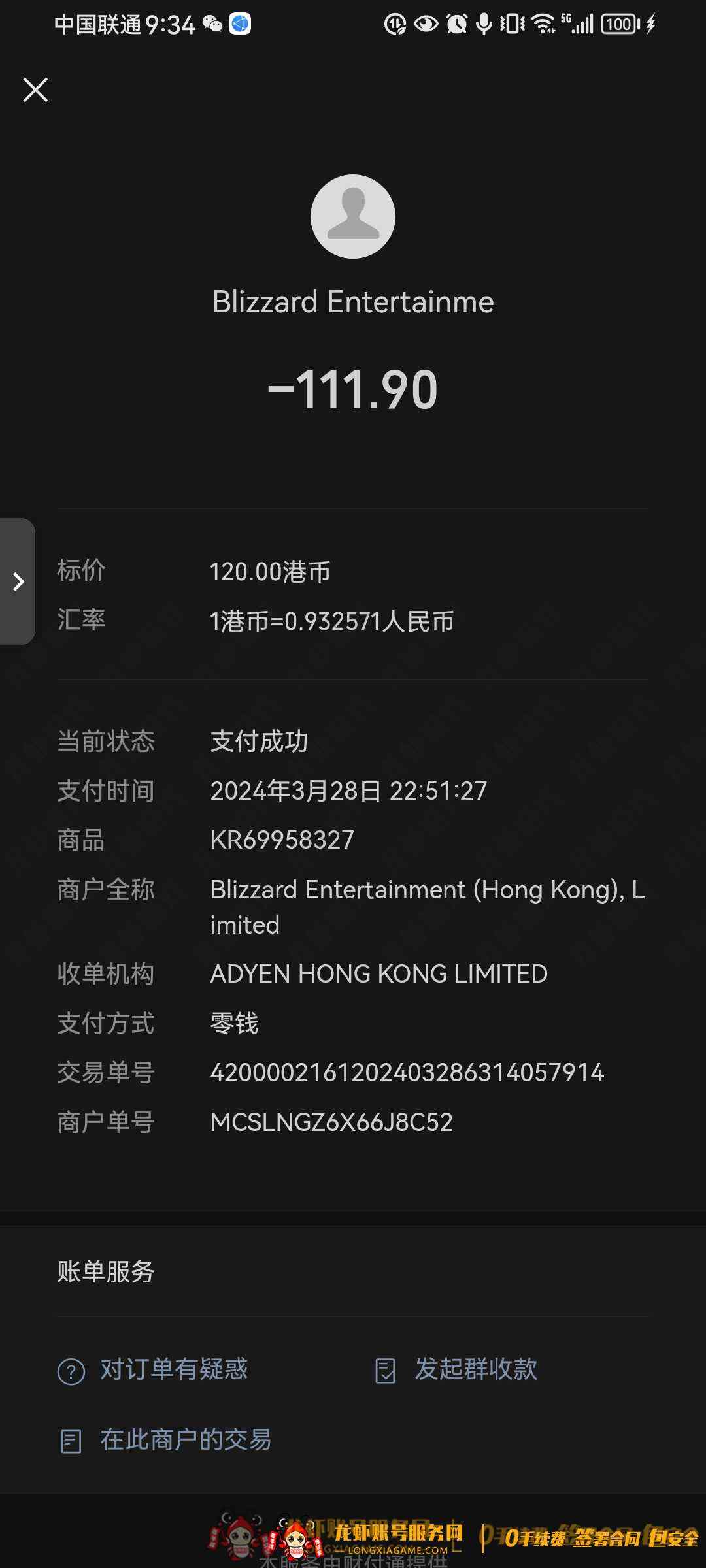
Task: Open 对订单有疑惑 order help
Action: (154, 1369)
